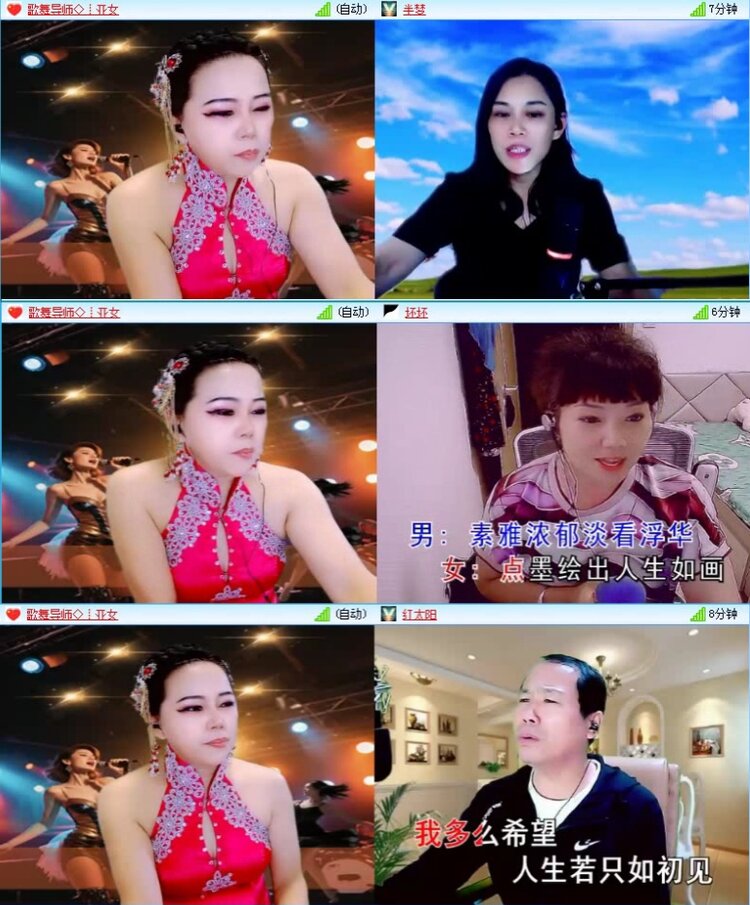Click the signal bars beside 8分钟
Screen dimensions: 750x905
click(x=698, y=616)
